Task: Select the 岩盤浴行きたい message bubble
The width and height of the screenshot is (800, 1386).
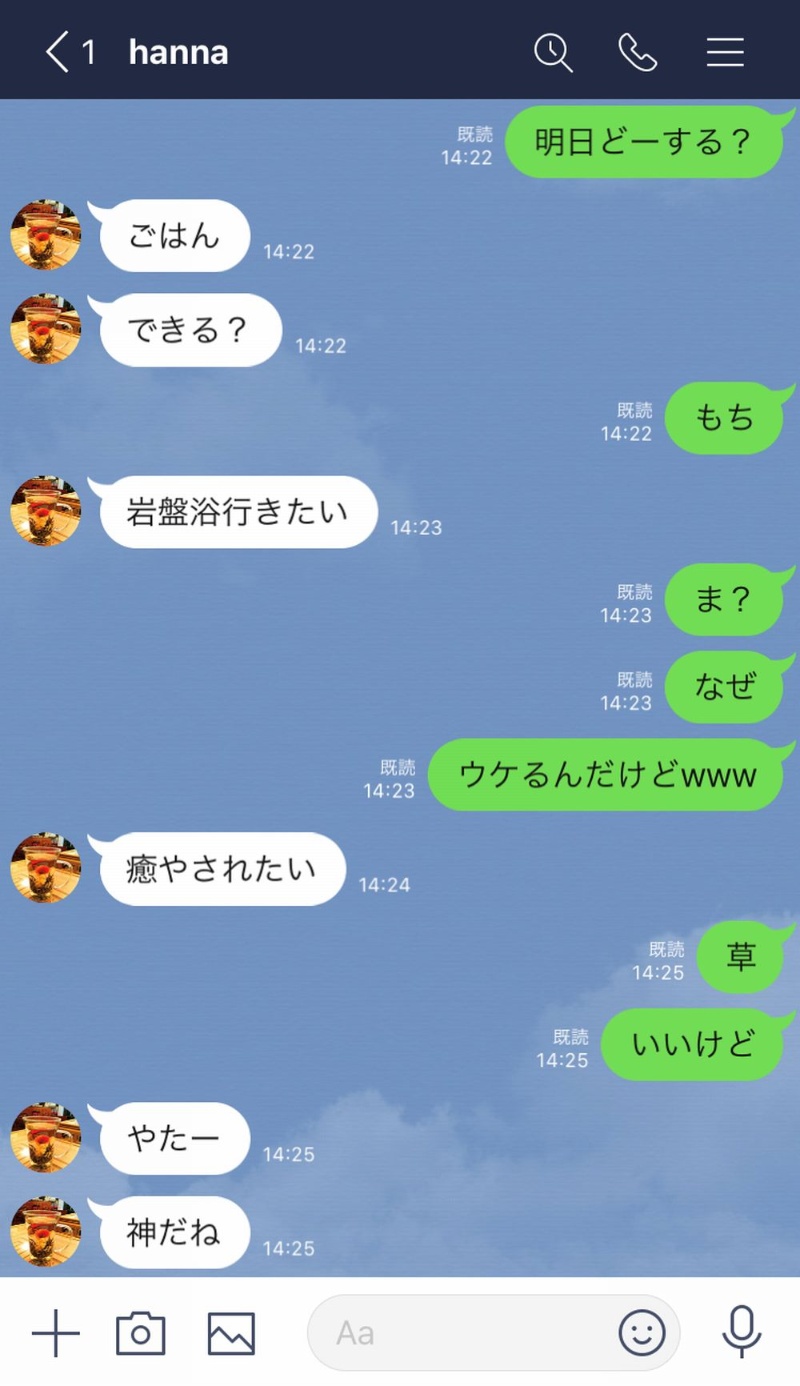Action: tap(236, 511)
